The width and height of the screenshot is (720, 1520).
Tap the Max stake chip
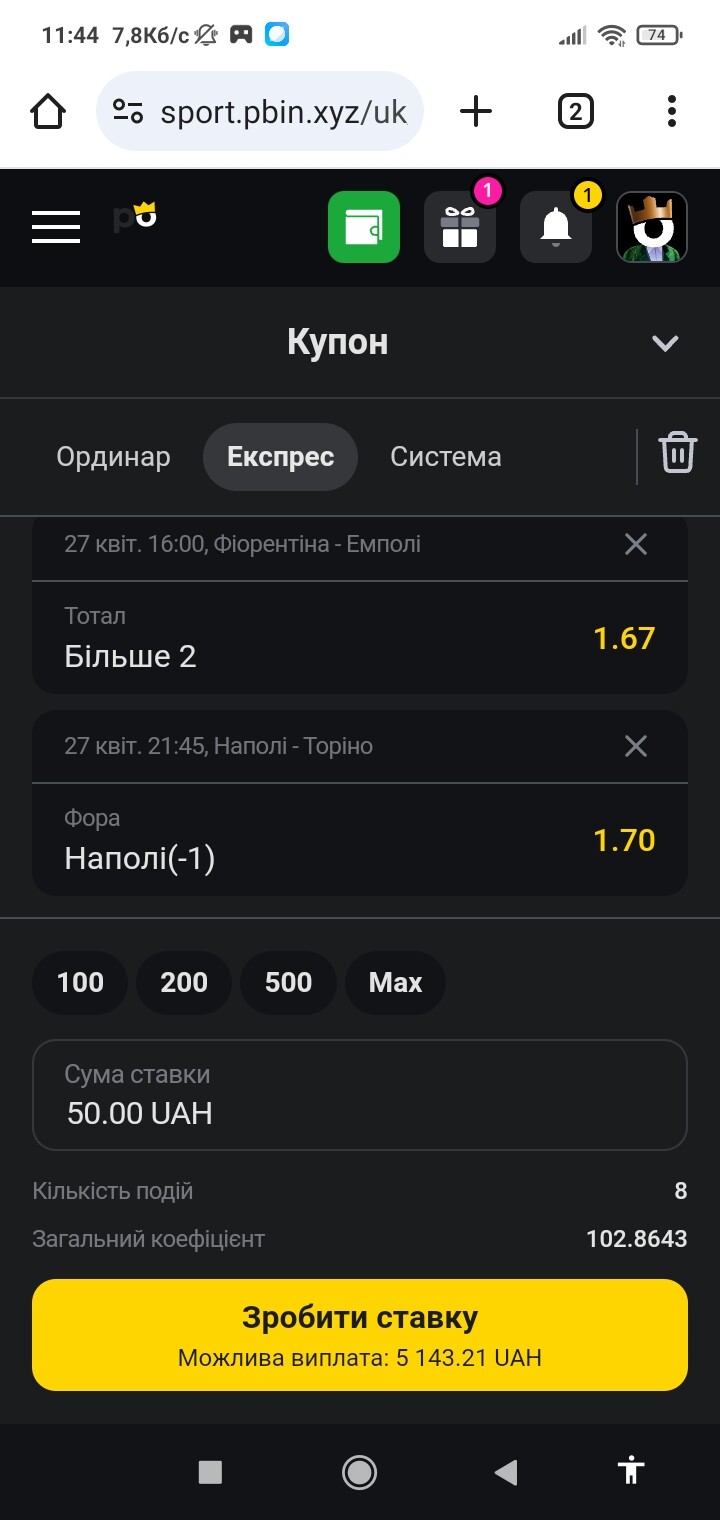[x=395, y=982]
